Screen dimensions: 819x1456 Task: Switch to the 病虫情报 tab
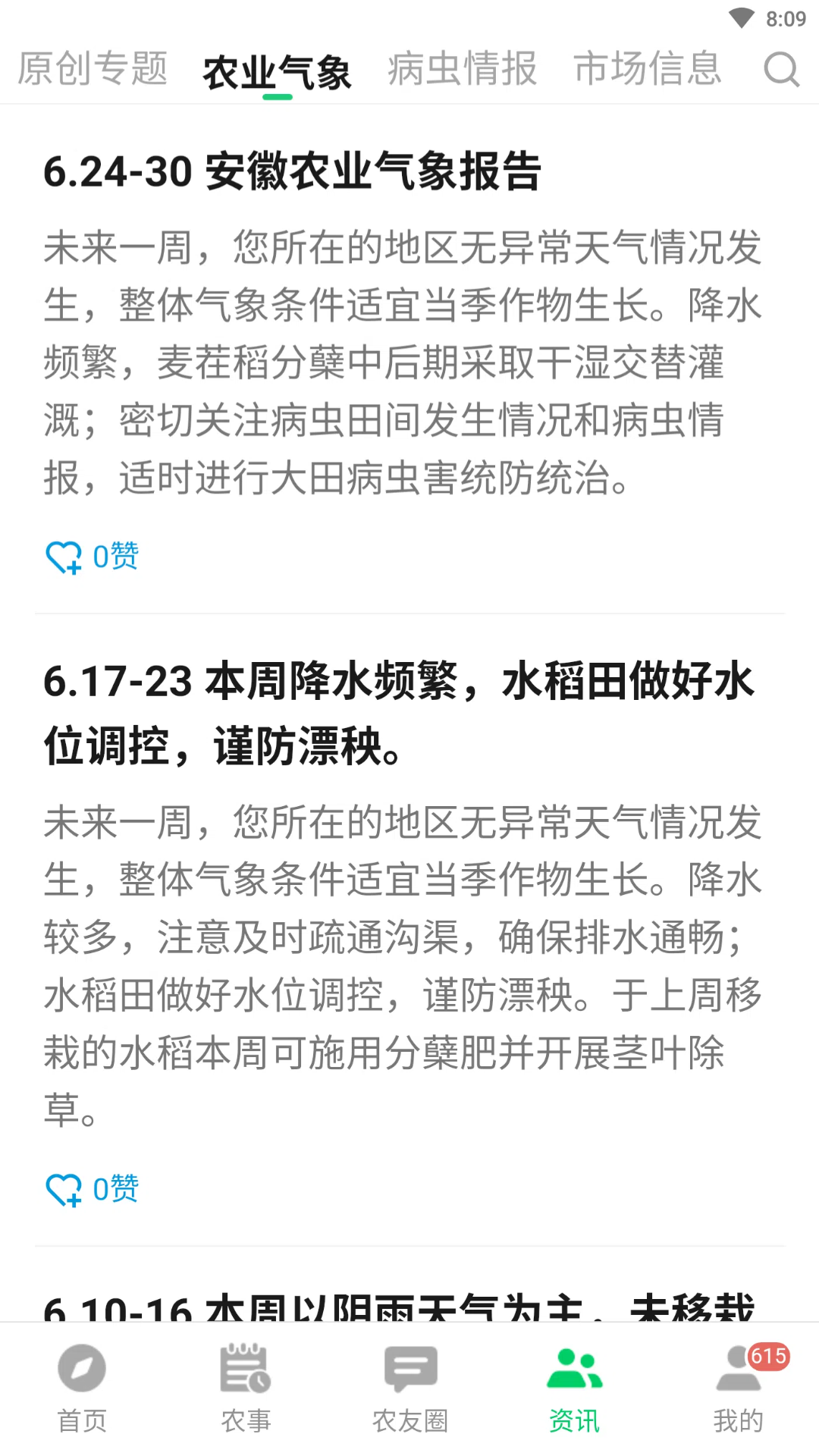click(x=462, y=68)
